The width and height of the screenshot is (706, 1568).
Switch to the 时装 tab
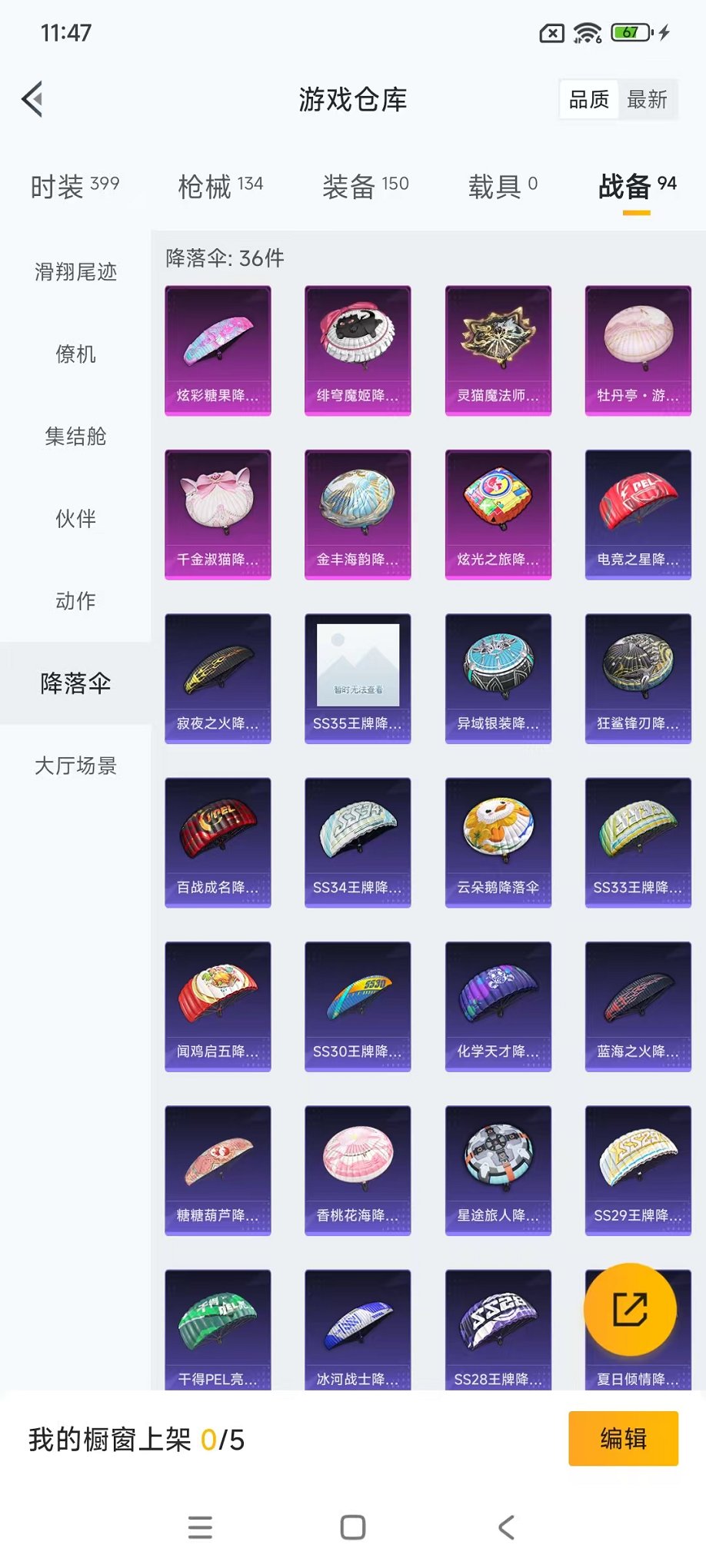75,186
